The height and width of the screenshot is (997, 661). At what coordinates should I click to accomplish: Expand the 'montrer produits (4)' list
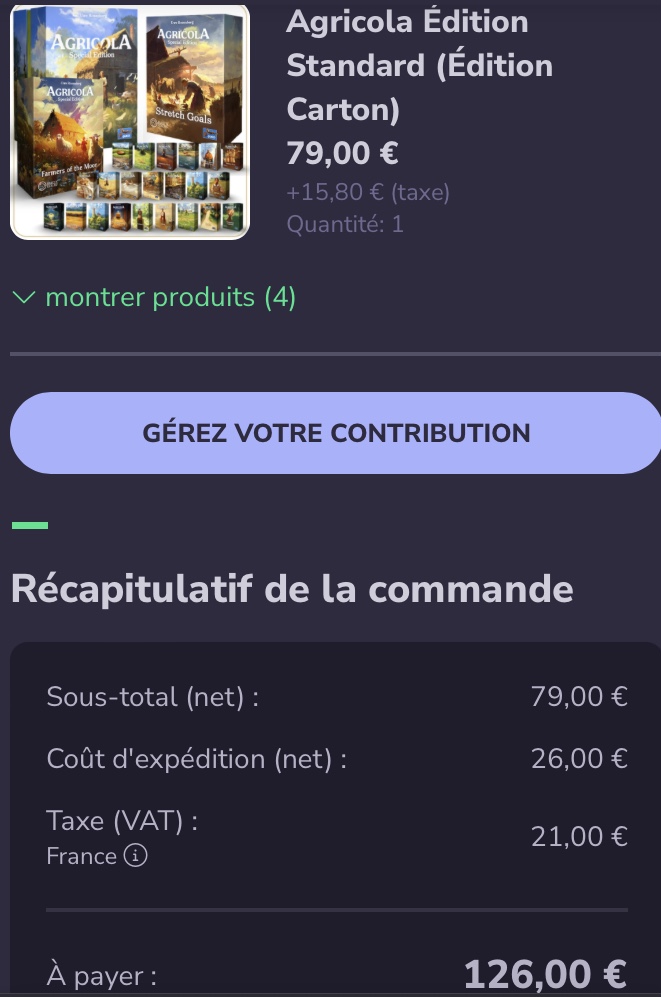pos(154,298)
